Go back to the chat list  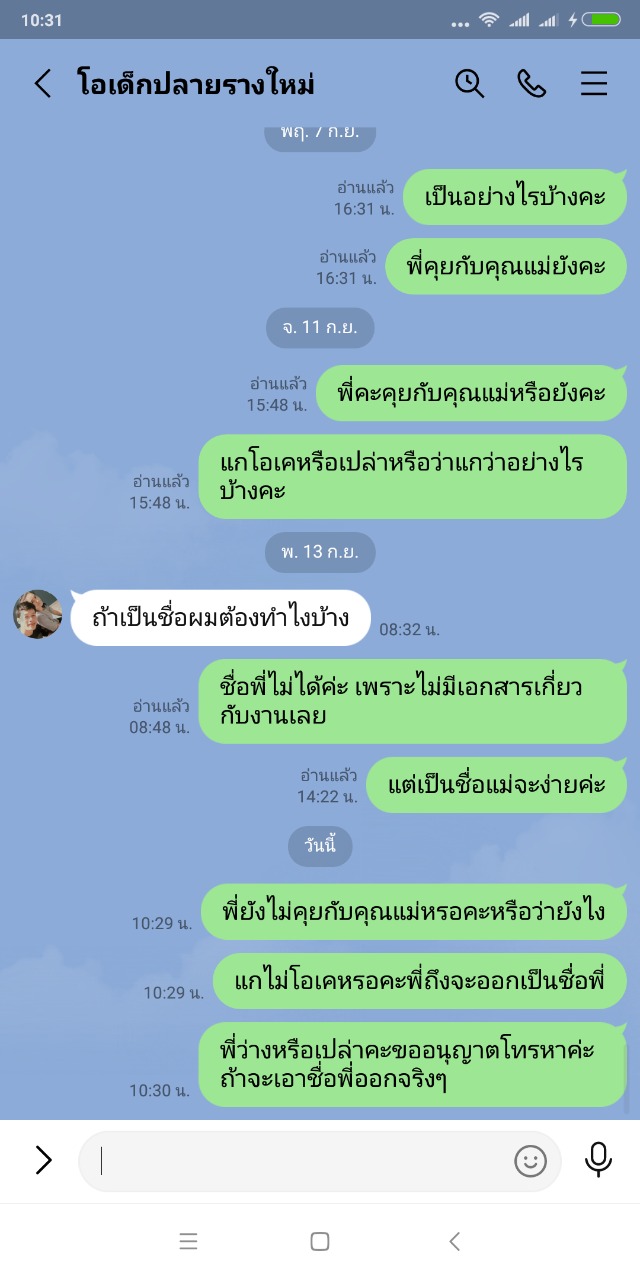coord(42,83)
